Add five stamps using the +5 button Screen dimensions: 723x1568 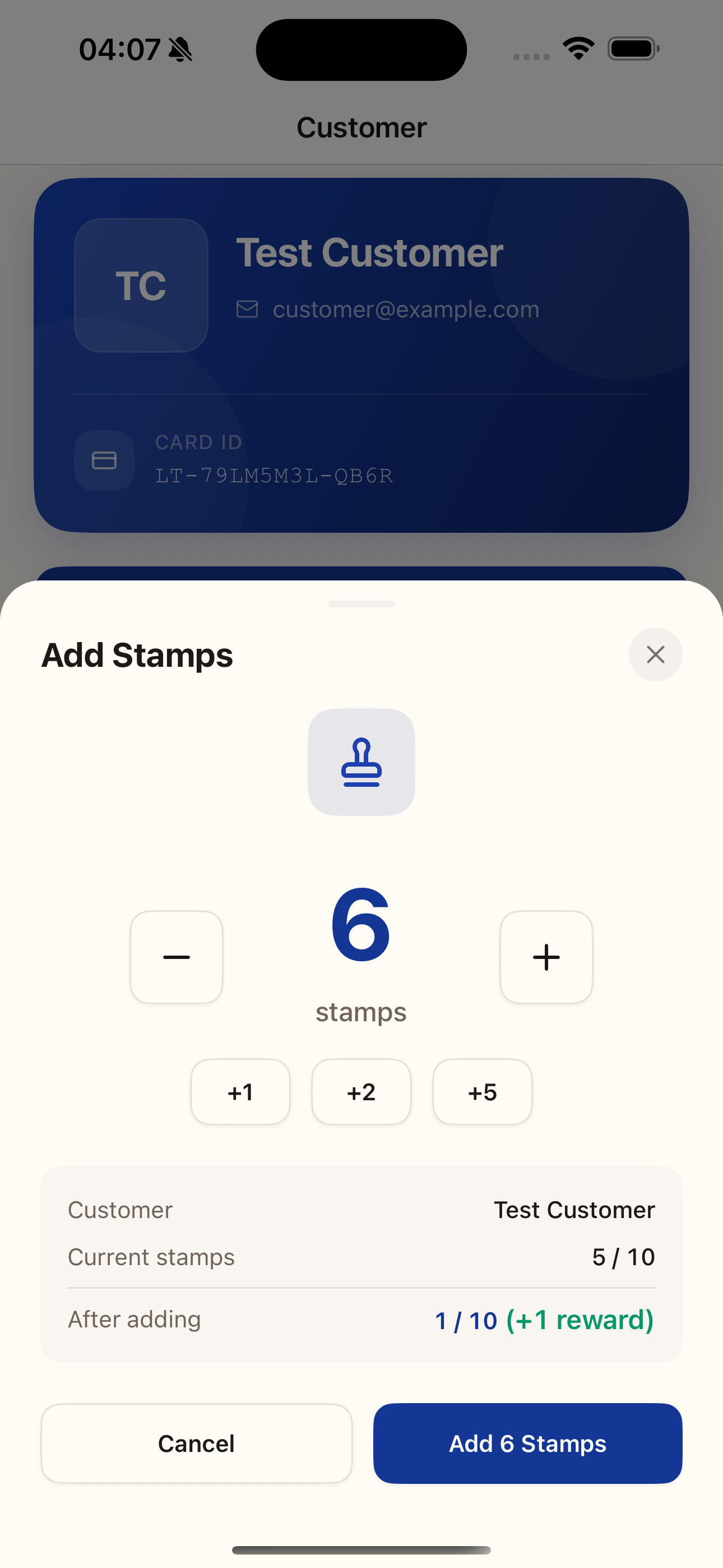coord(482,1091)
